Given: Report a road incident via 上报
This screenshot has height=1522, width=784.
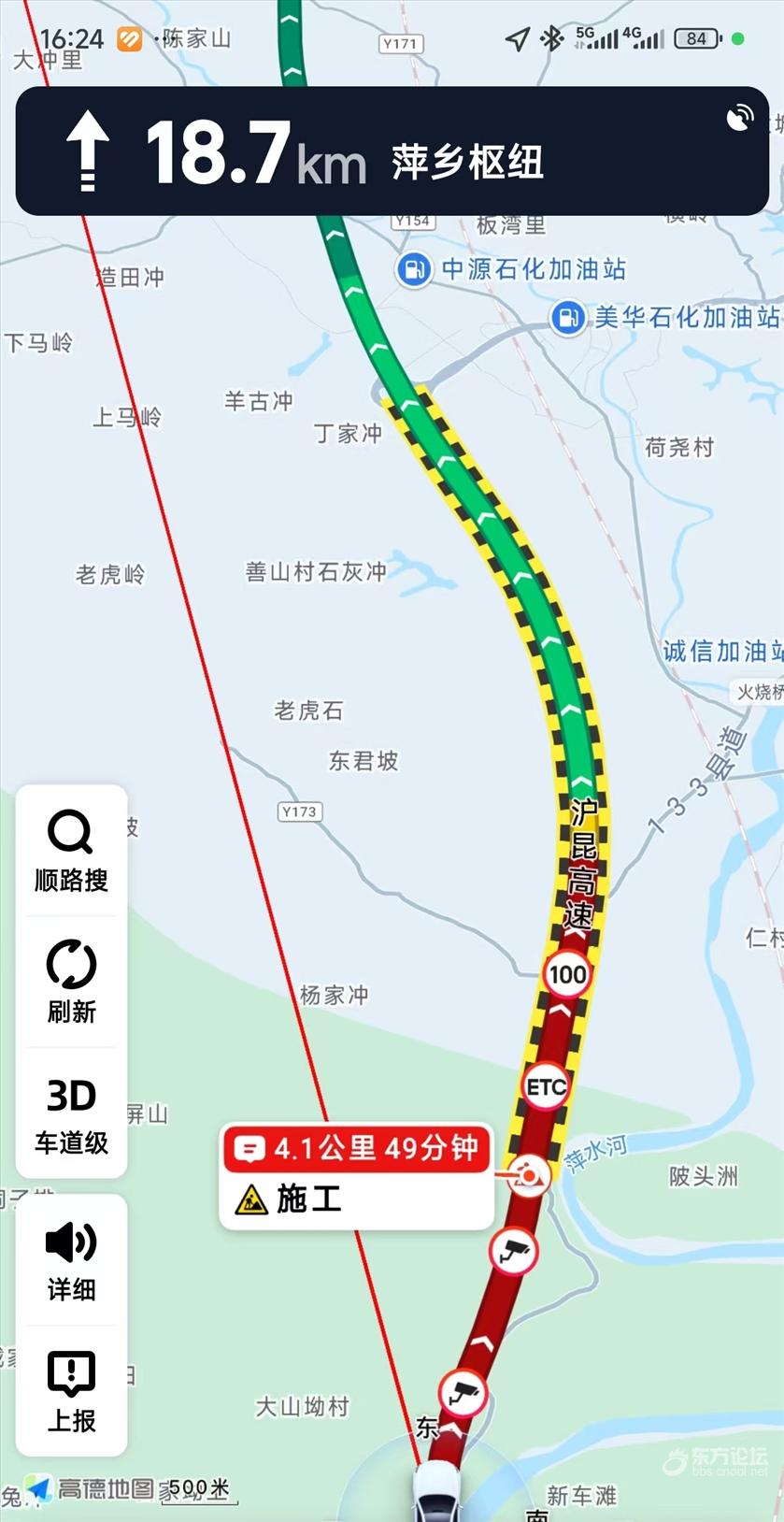Looking at the screenshot, I should [x=71, y=1391].
